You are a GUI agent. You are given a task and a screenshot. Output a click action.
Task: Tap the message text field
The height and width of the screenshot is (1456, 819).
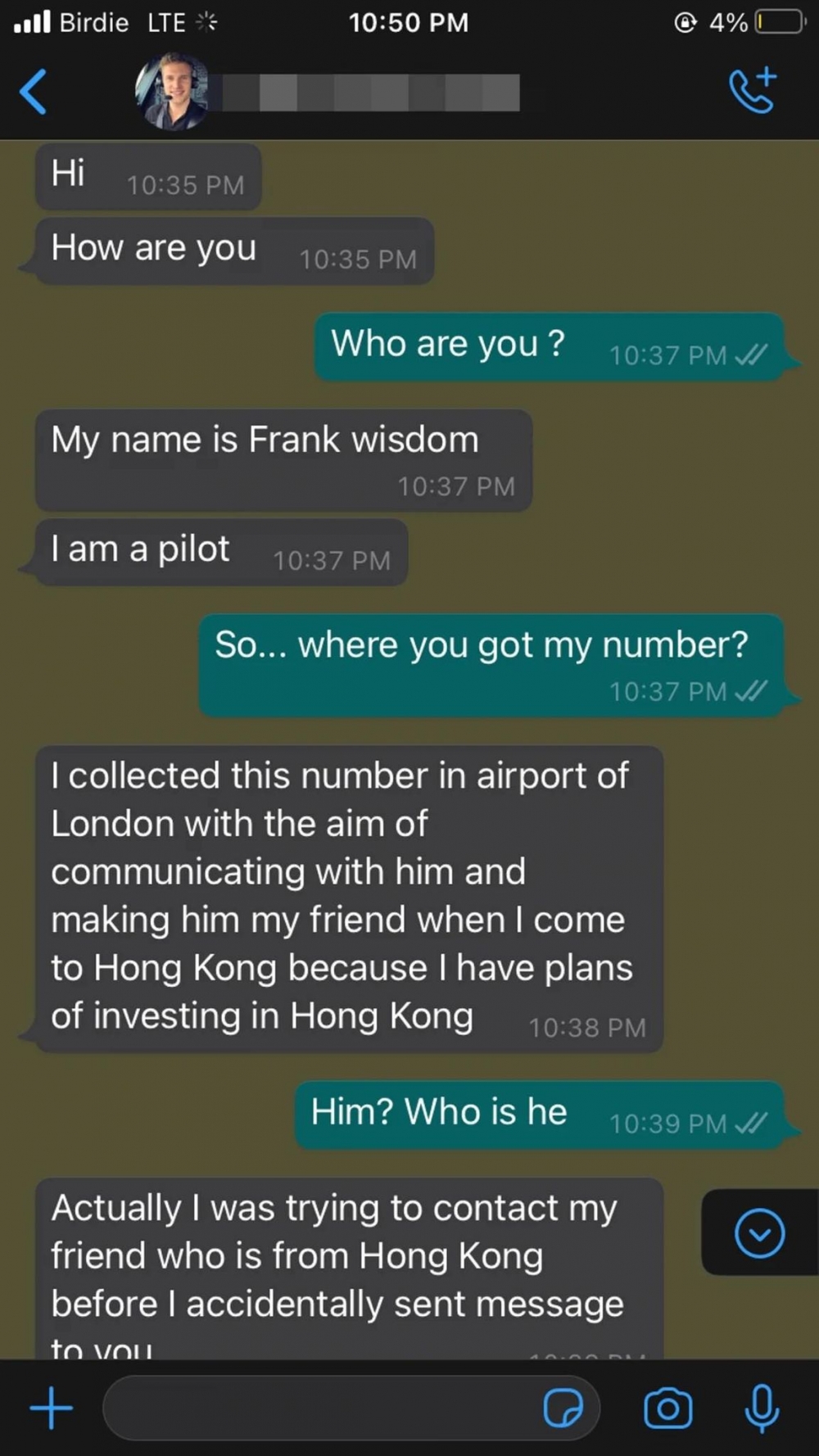319,1408
